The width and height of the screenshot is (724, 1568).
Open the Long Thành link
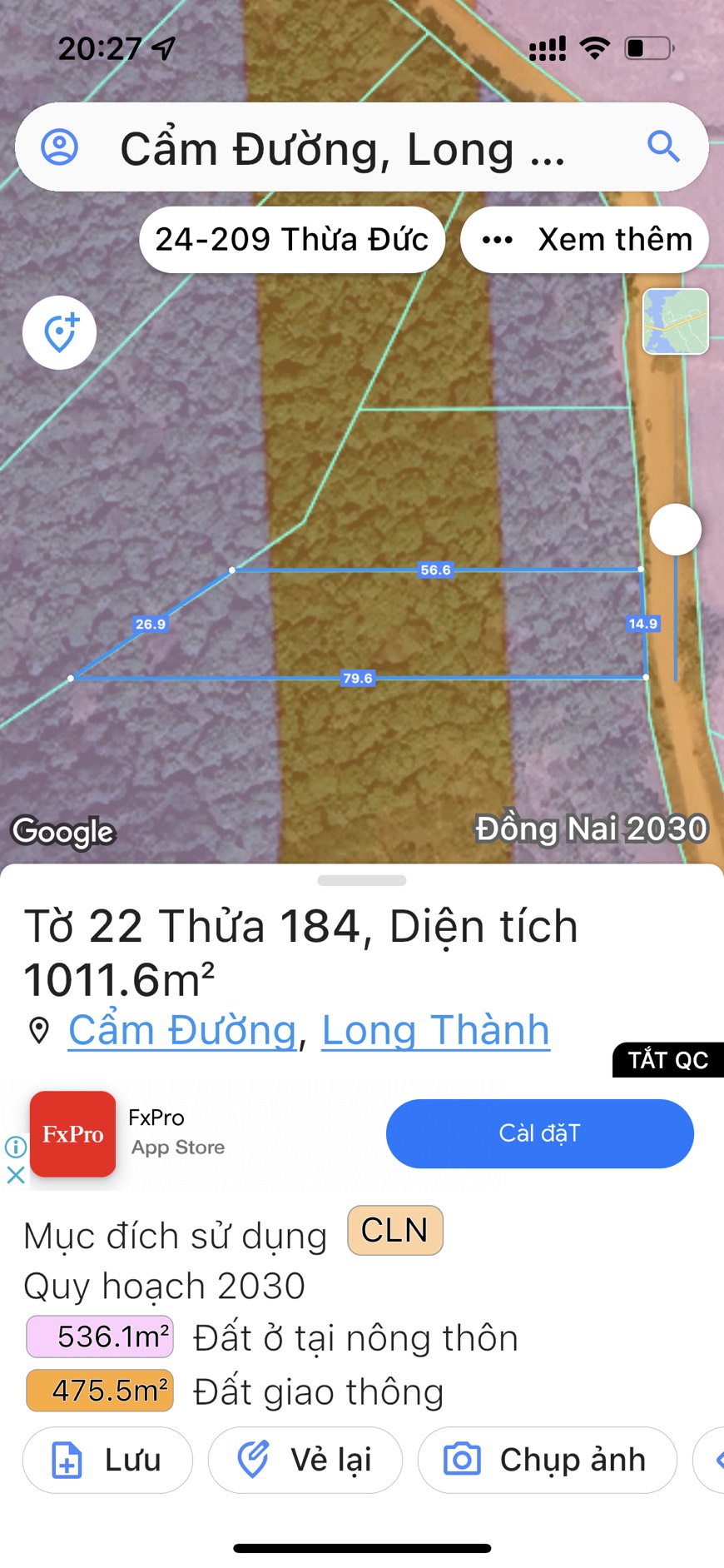[x=435, y=1030]
